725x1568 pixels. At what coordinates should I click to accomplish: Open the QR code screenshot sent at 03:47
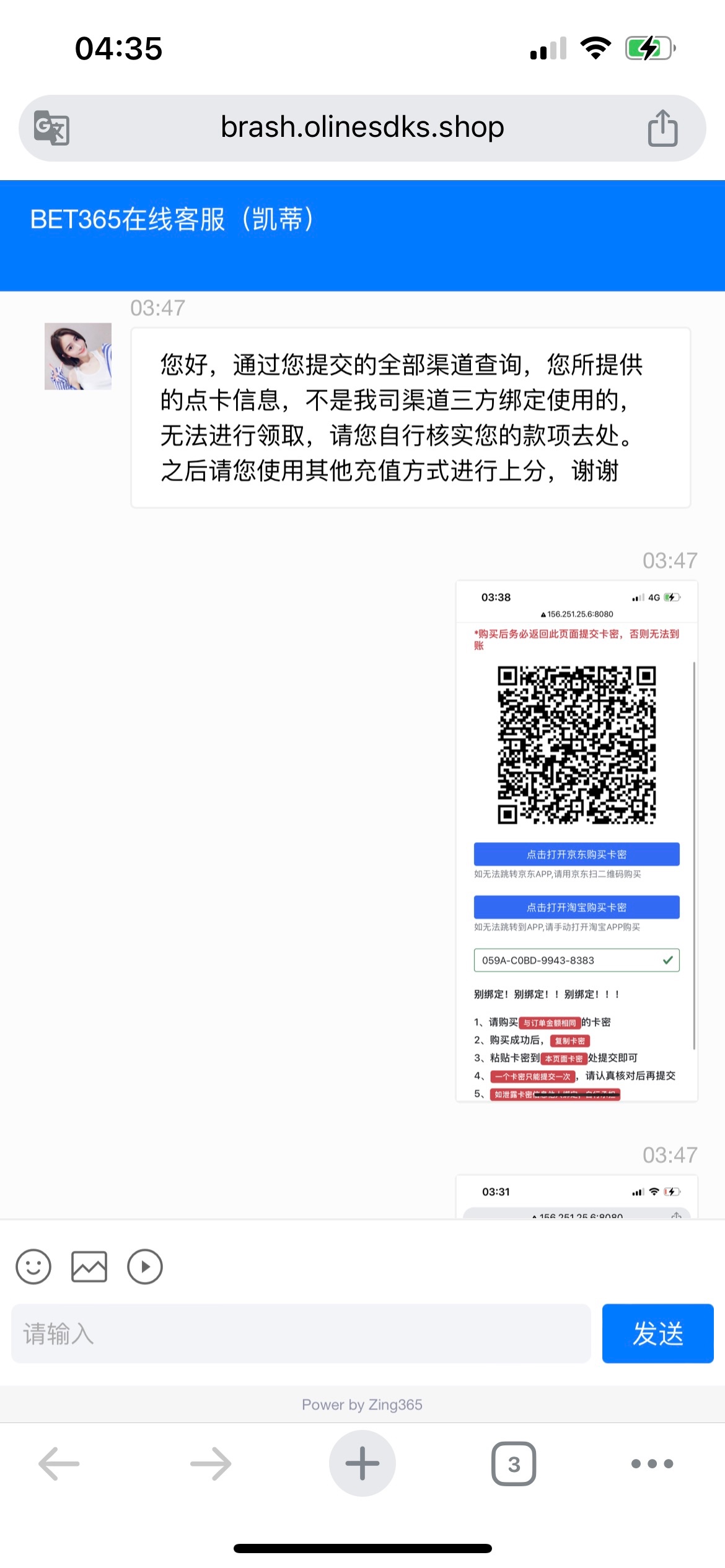coord(577,841)
